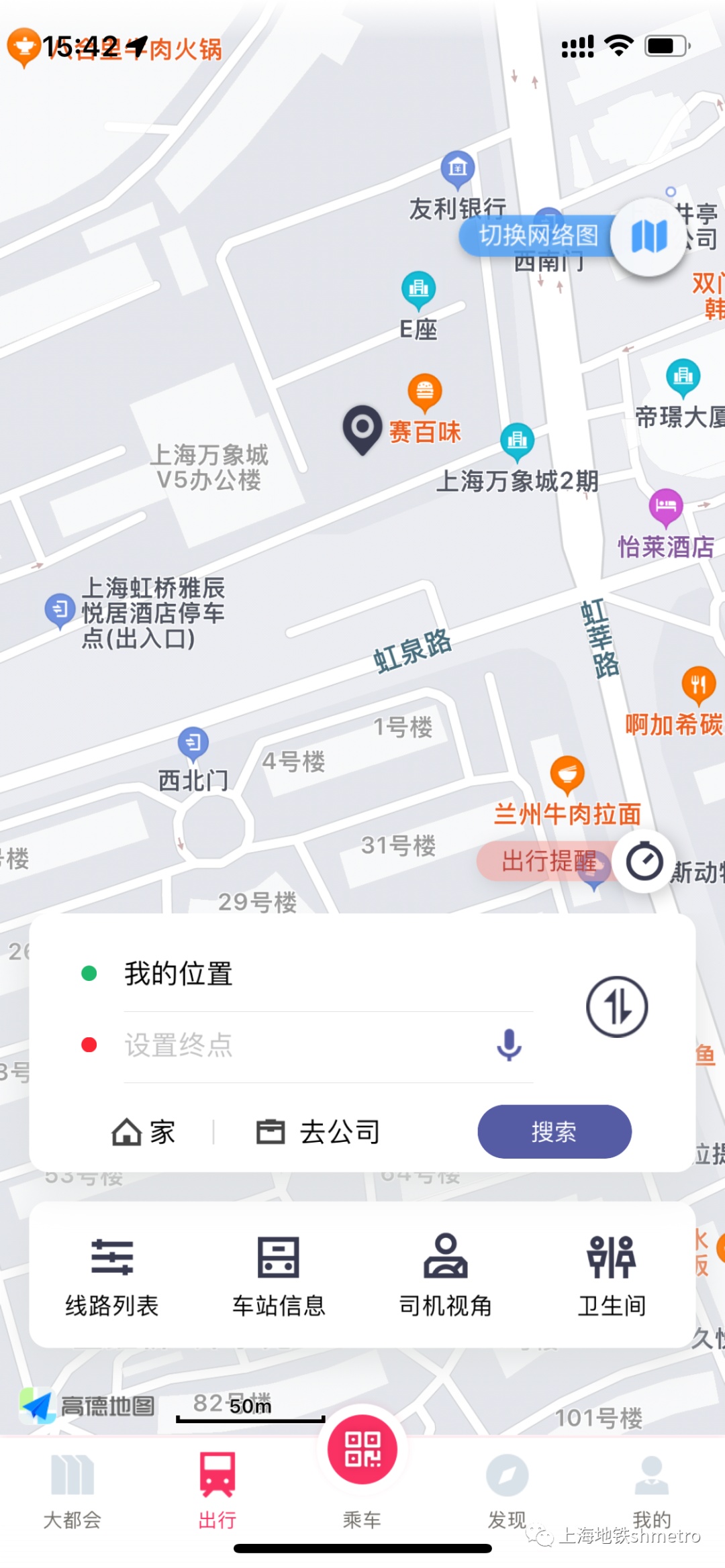Select 家 as the destination shortcut
725x1568 pixels.
click(144, 1133)
